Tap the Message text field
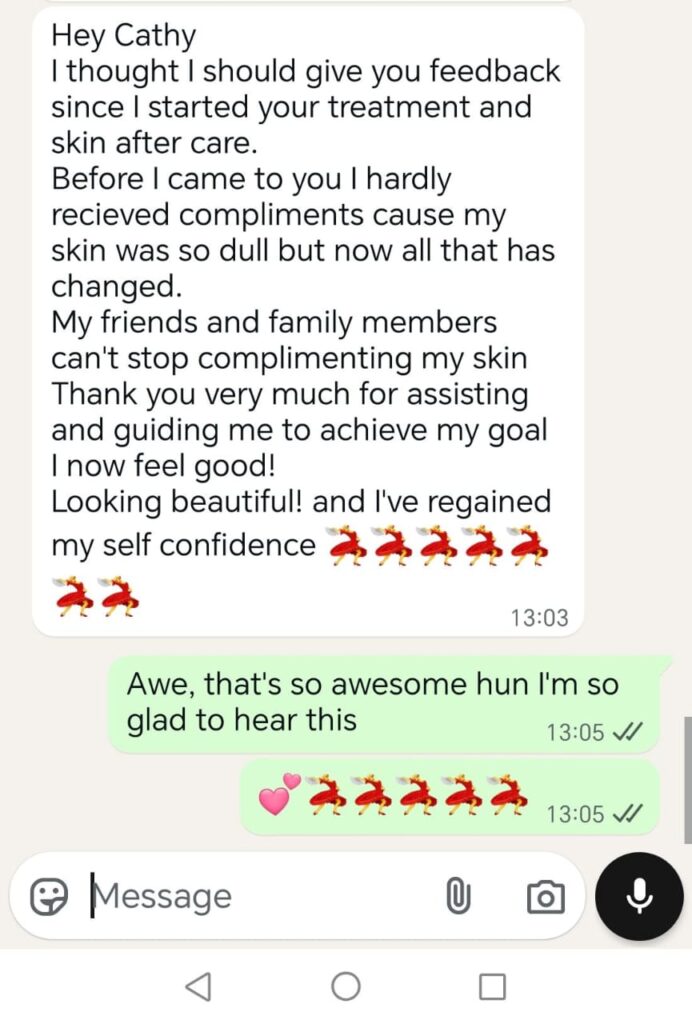 [x=260, y=896]
